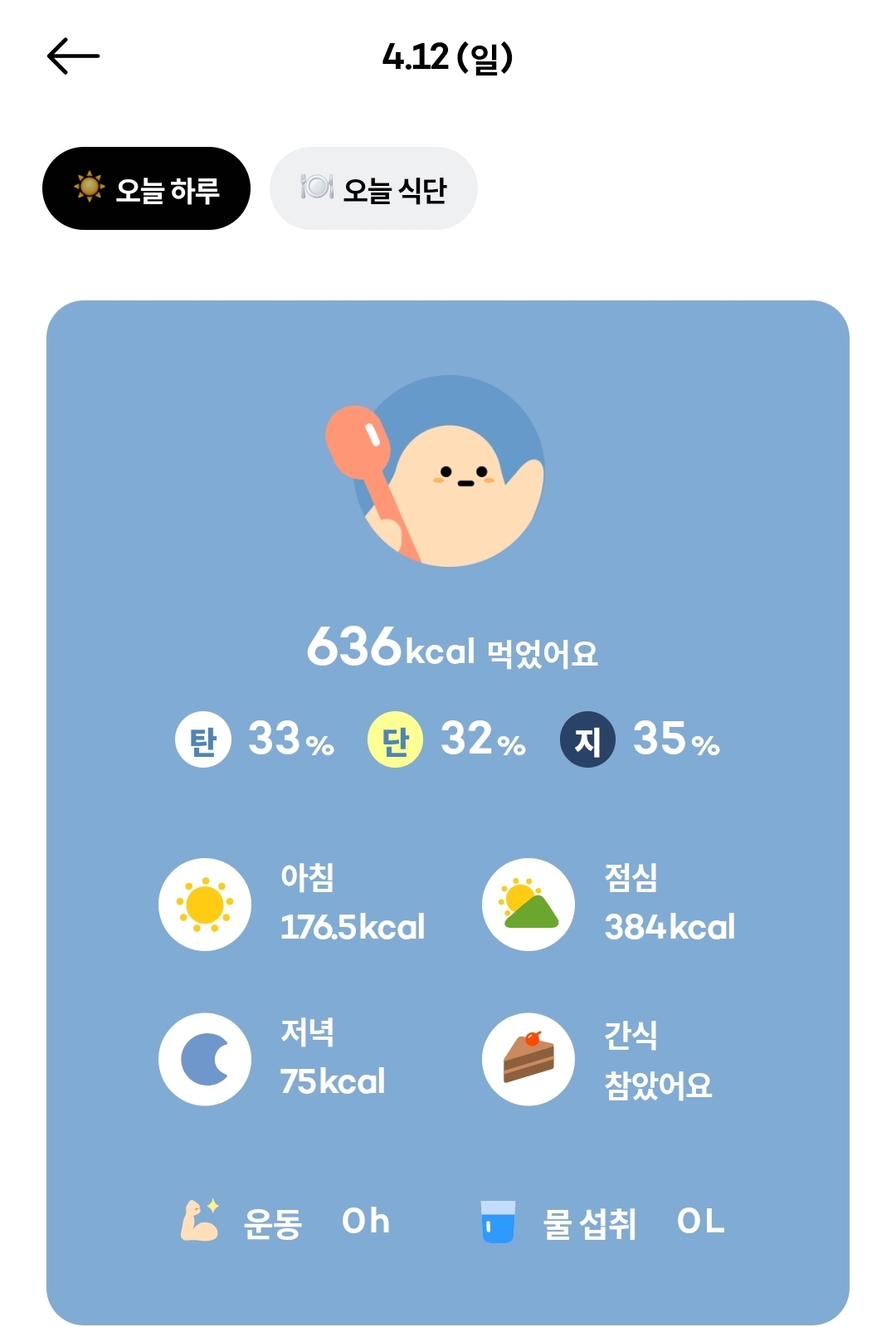Go back with the arrow icon
896x1327 pixels.
pyautogui.click(x=73, y=56)
